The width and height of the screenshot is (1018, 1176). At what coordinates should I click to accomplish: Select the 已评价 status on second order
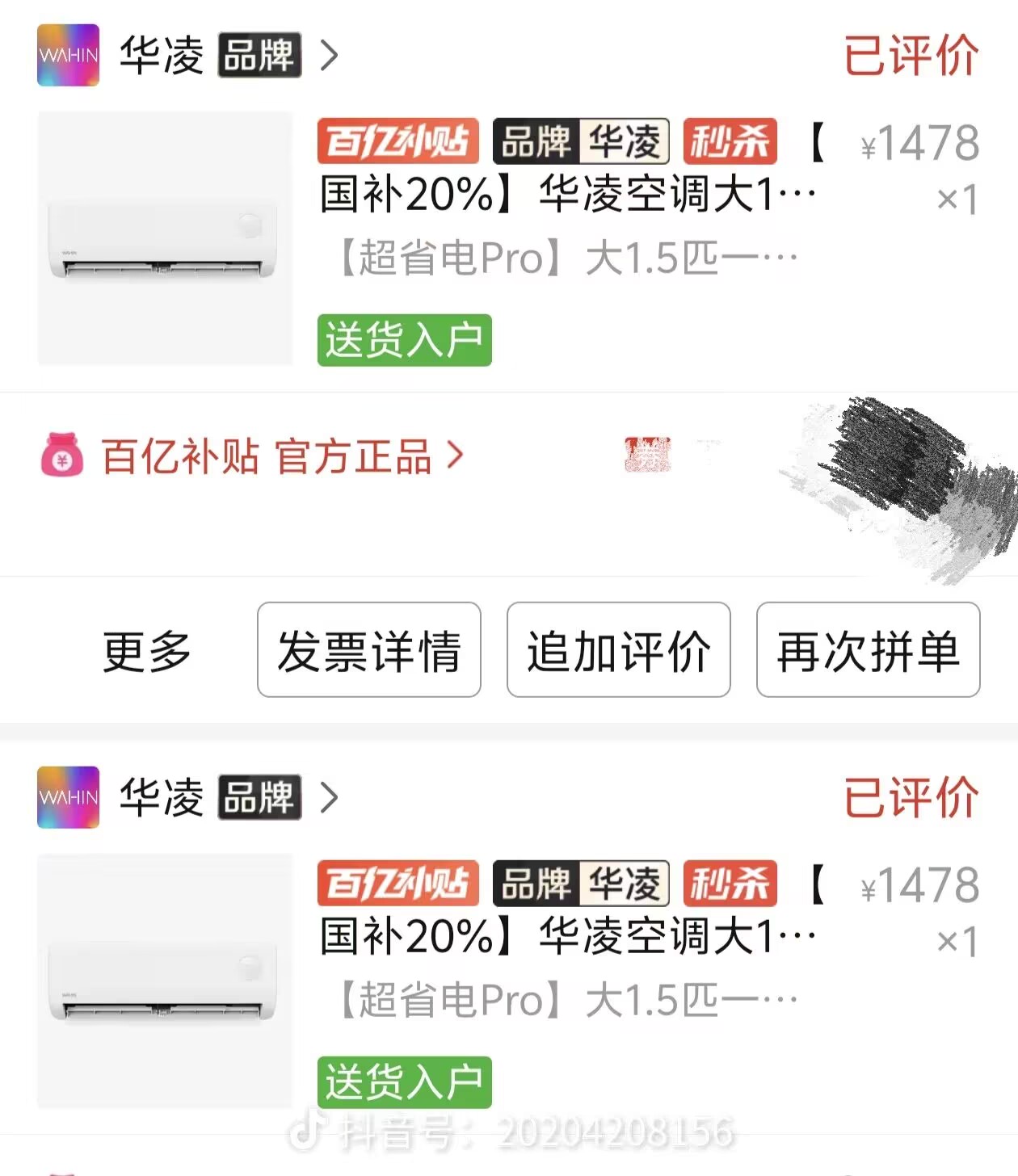911,798
